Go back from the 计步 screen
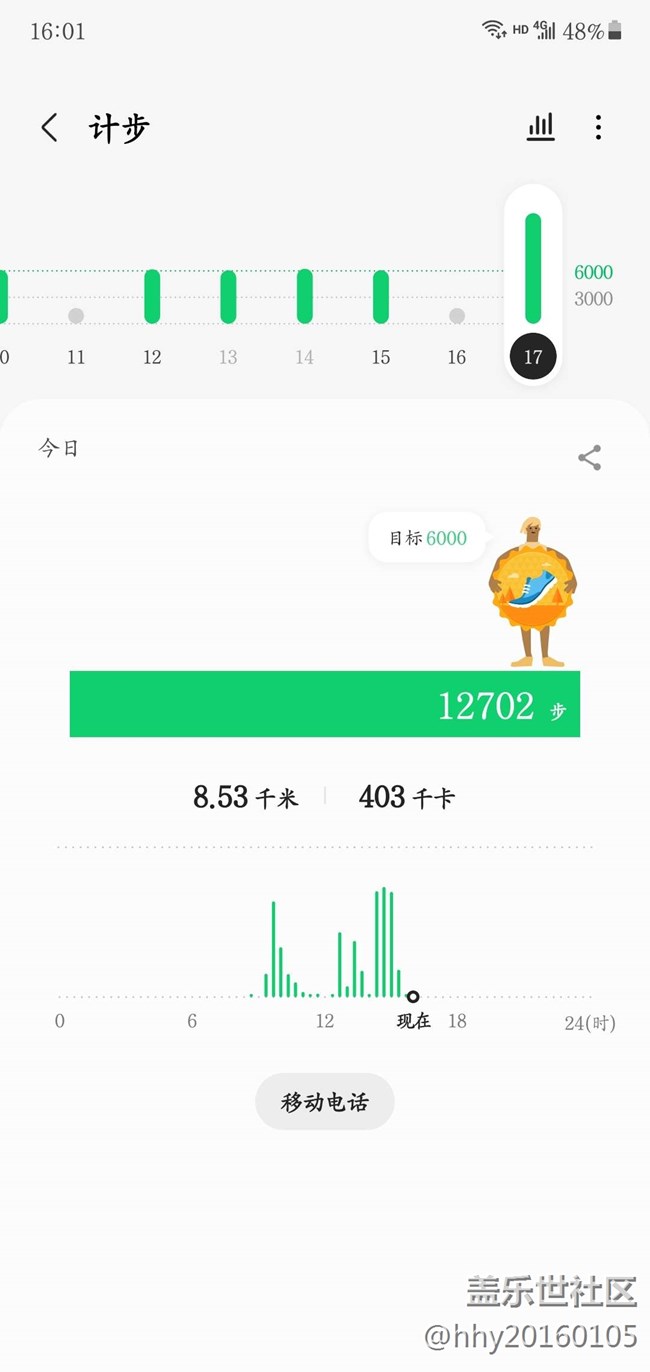The height and width of the screenshot is (1372, 650). click(x=49, y=128)
